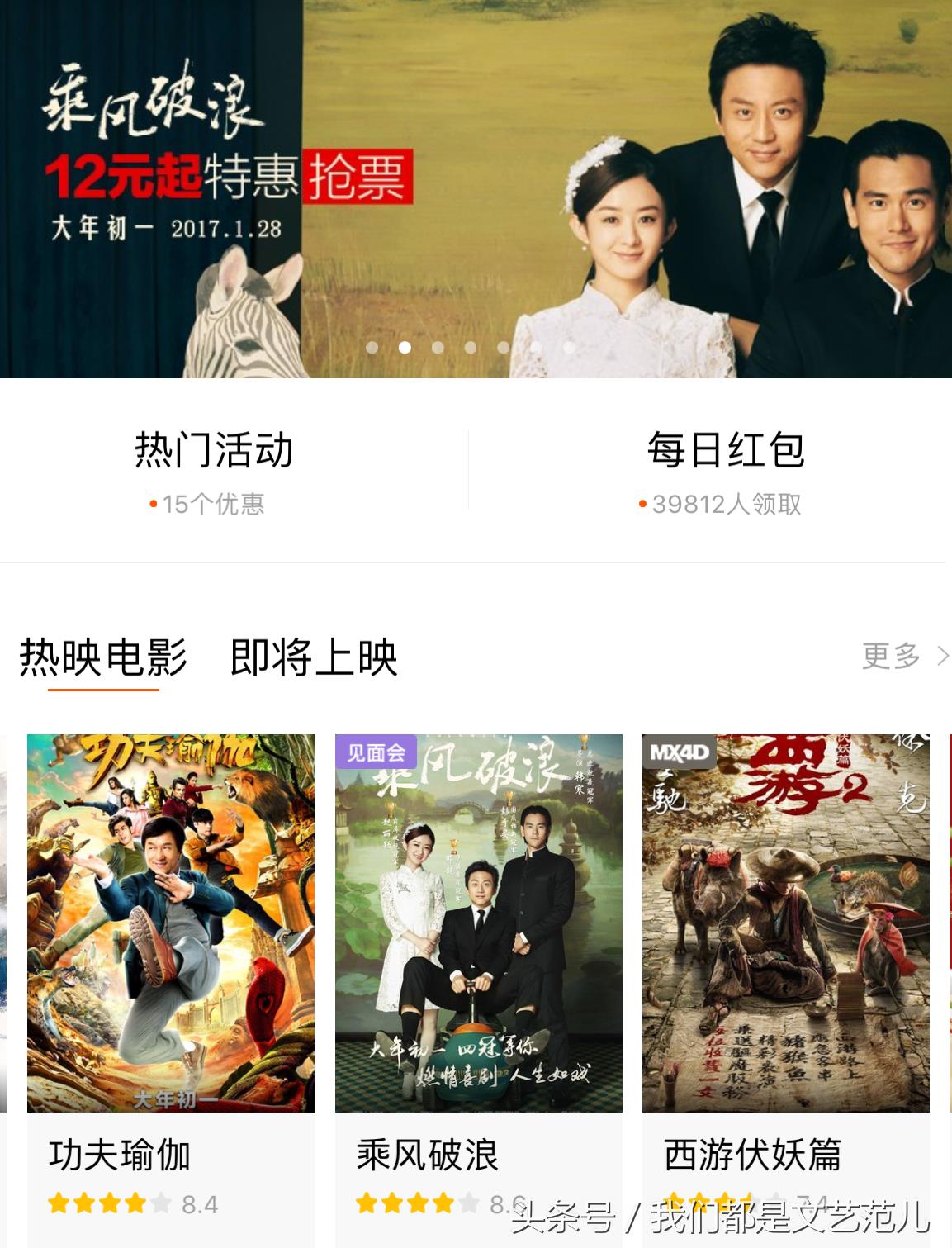The height and width of the screenshot is (1248, 952).
Task: Switch to the 即将上映 tab
Action: tap(314, 658)
